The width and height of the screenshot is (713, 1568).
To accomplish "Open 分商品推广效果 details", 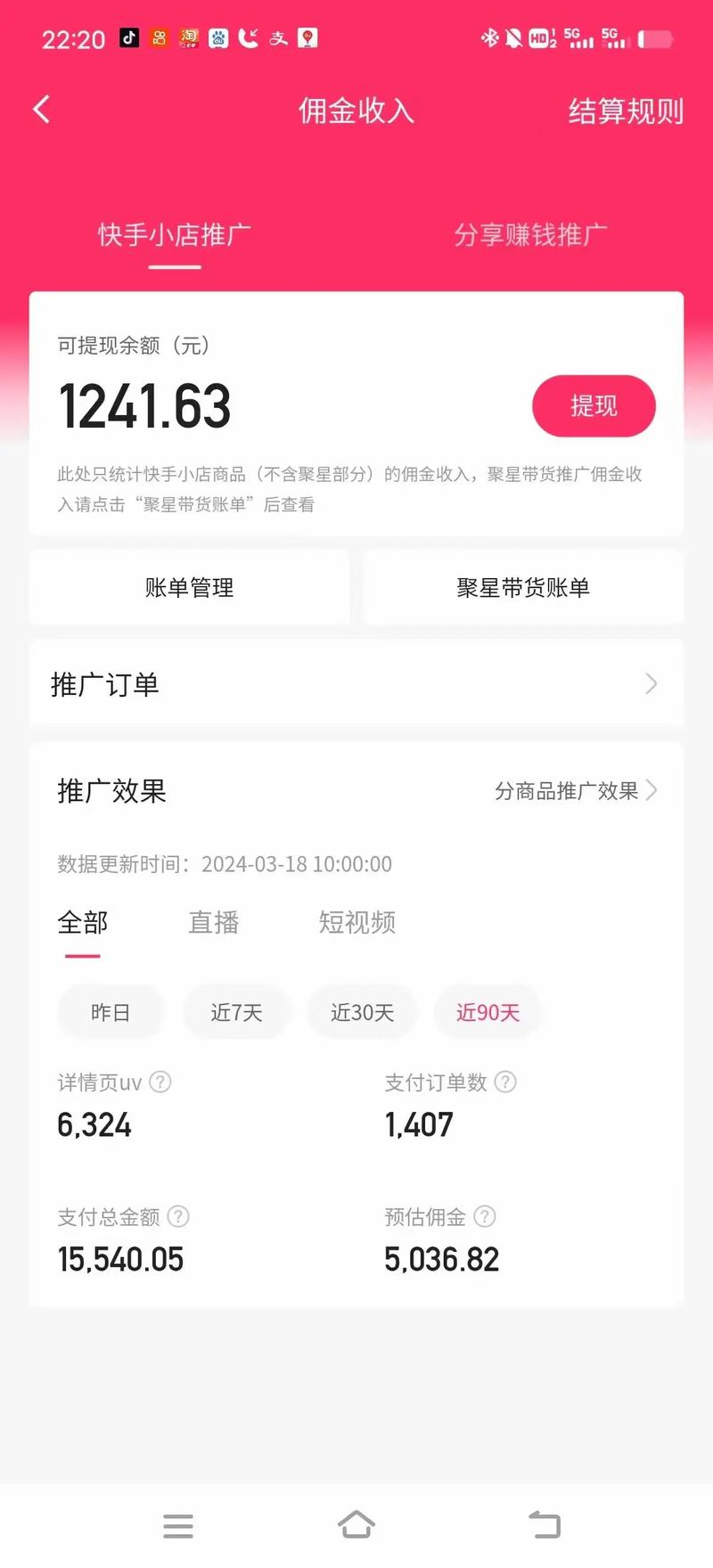I will point(575,790).
